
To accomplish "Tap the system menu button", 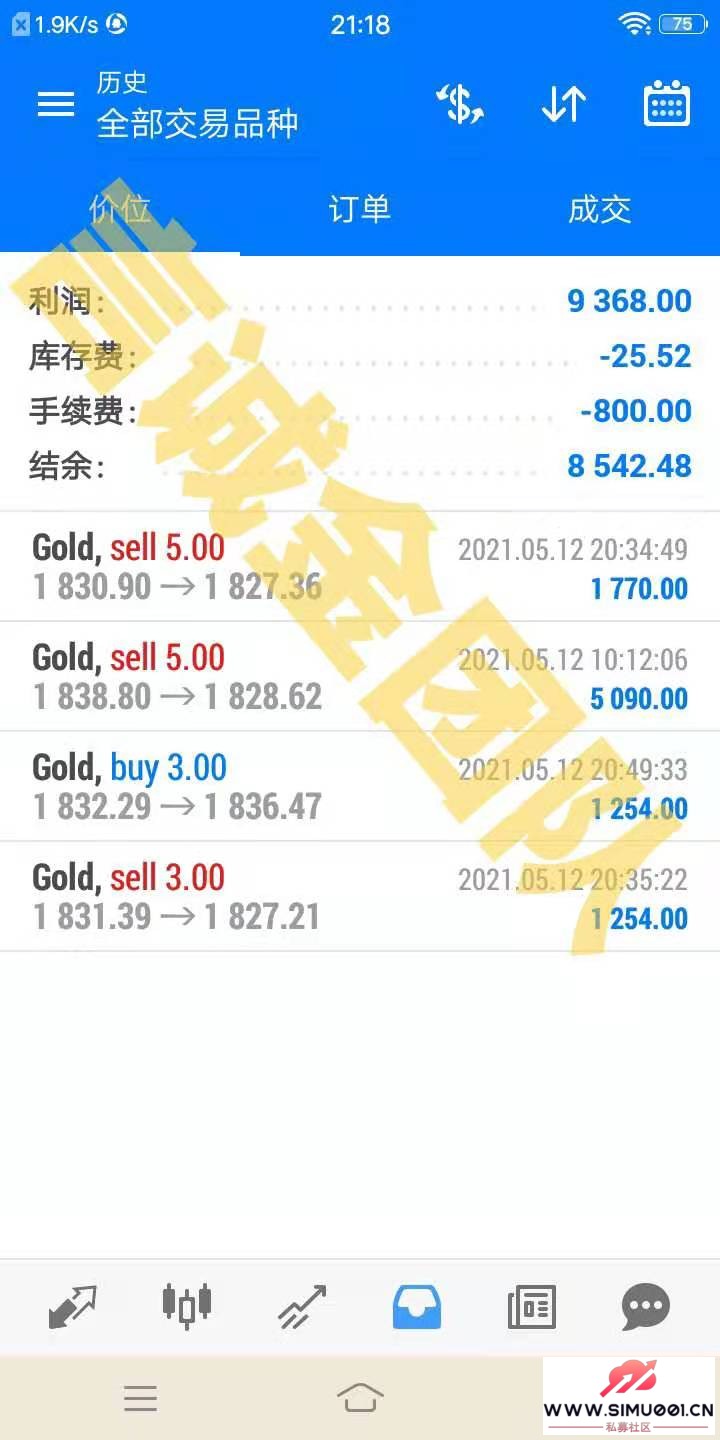I will [x=140, y=1397].
